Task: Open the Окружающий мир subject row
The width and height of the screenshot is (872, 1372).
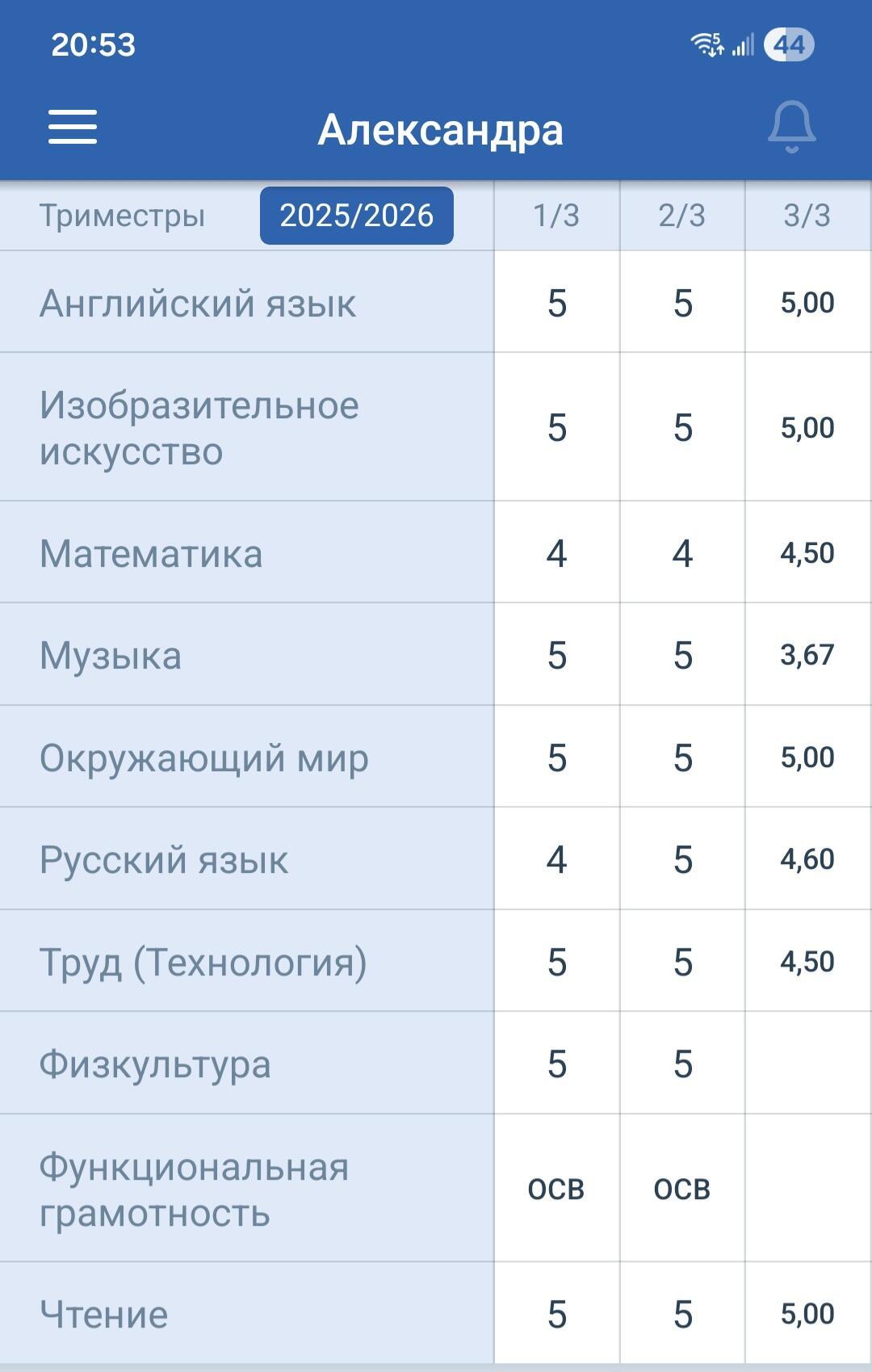Action: pos(204,758)
